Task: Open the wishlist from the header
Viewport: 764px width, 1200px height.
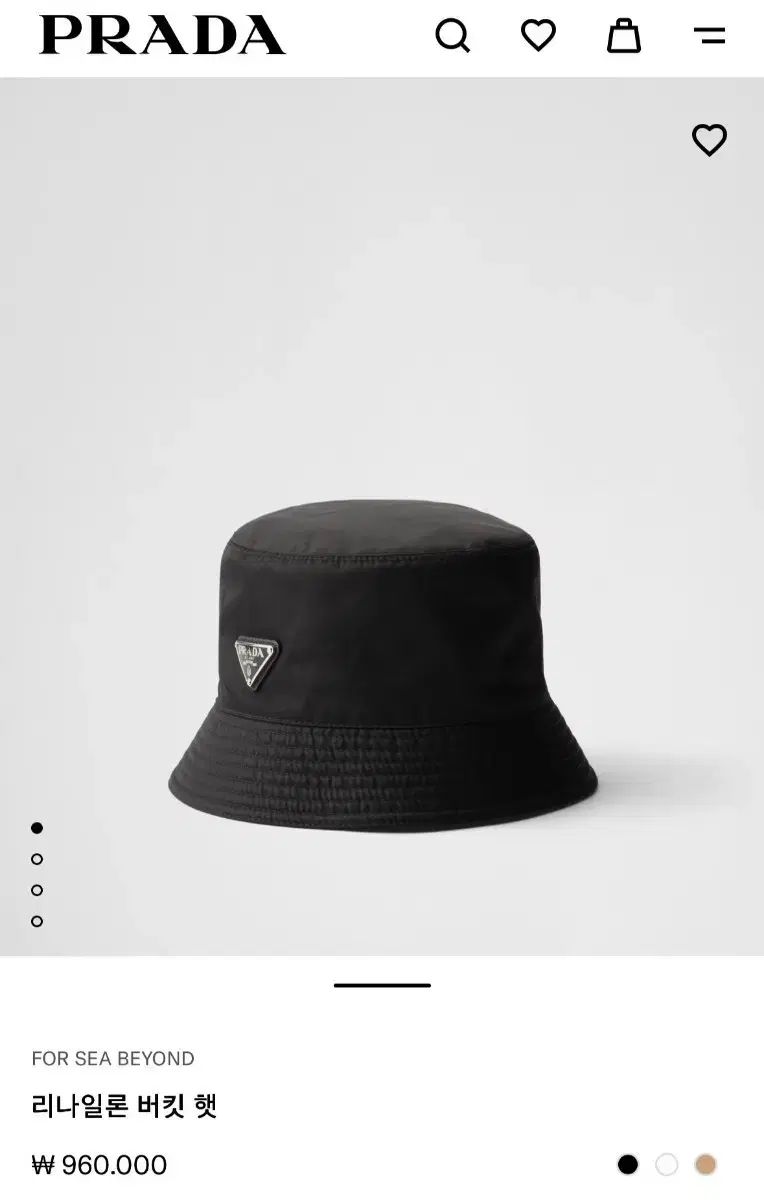Action: (538, 36)
